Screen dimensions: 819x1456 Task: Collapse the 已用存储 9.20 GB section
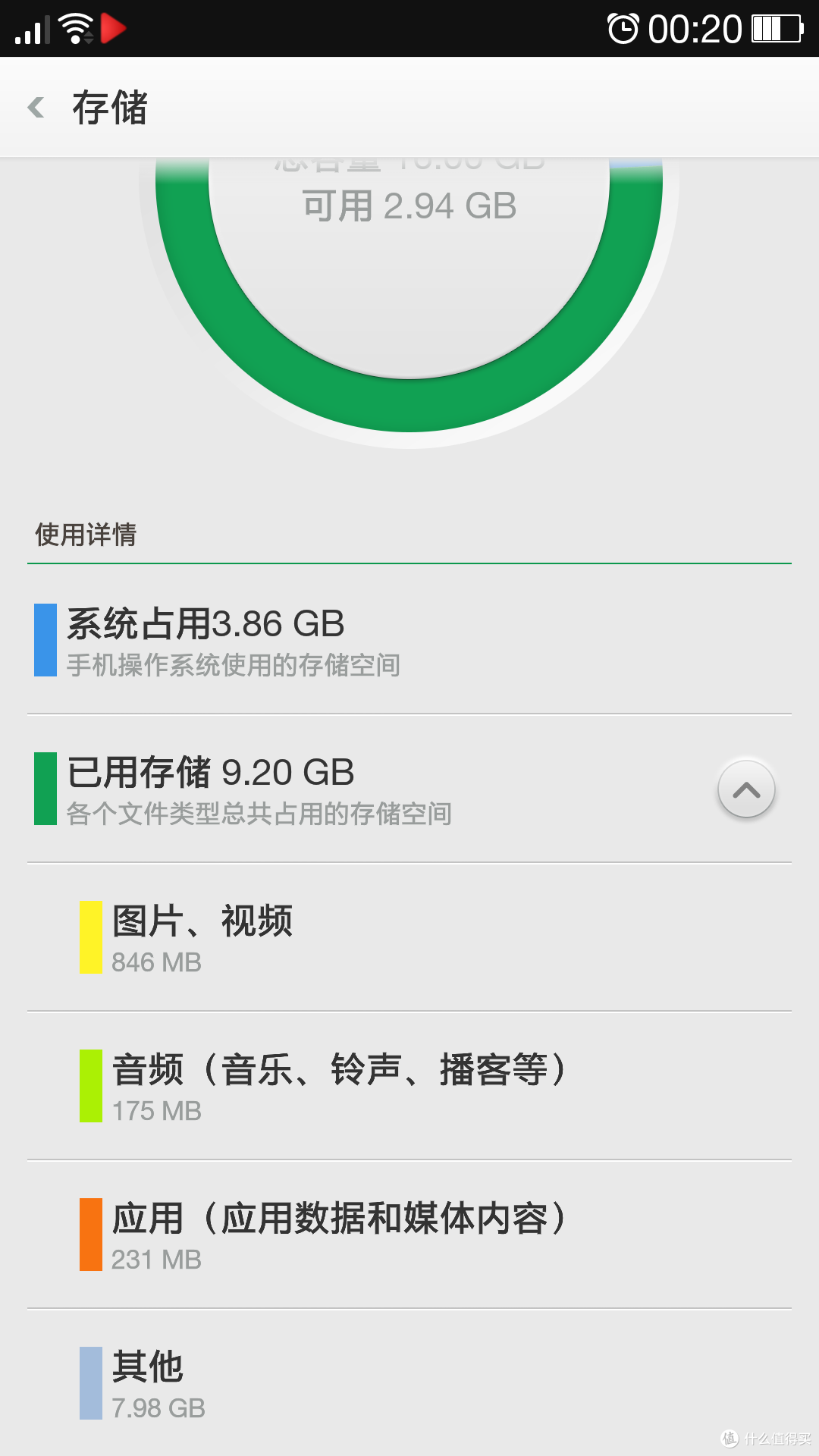[x=746, y=789]
